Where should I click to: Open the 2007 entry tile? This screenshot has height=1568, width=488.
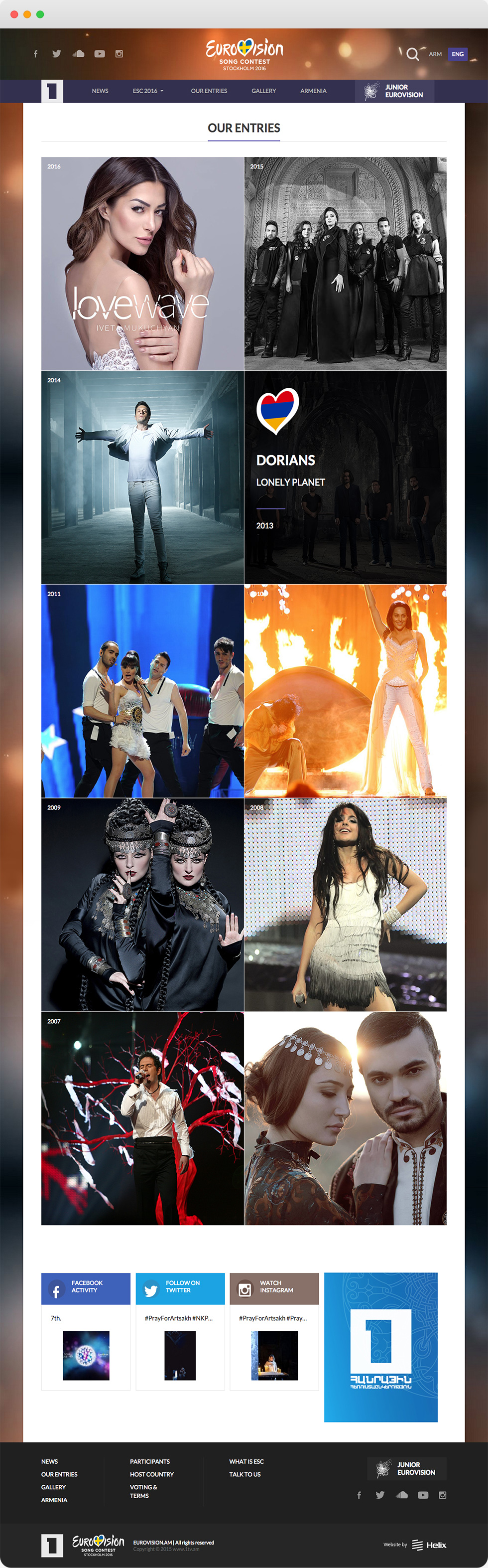tap(142, 1118)
